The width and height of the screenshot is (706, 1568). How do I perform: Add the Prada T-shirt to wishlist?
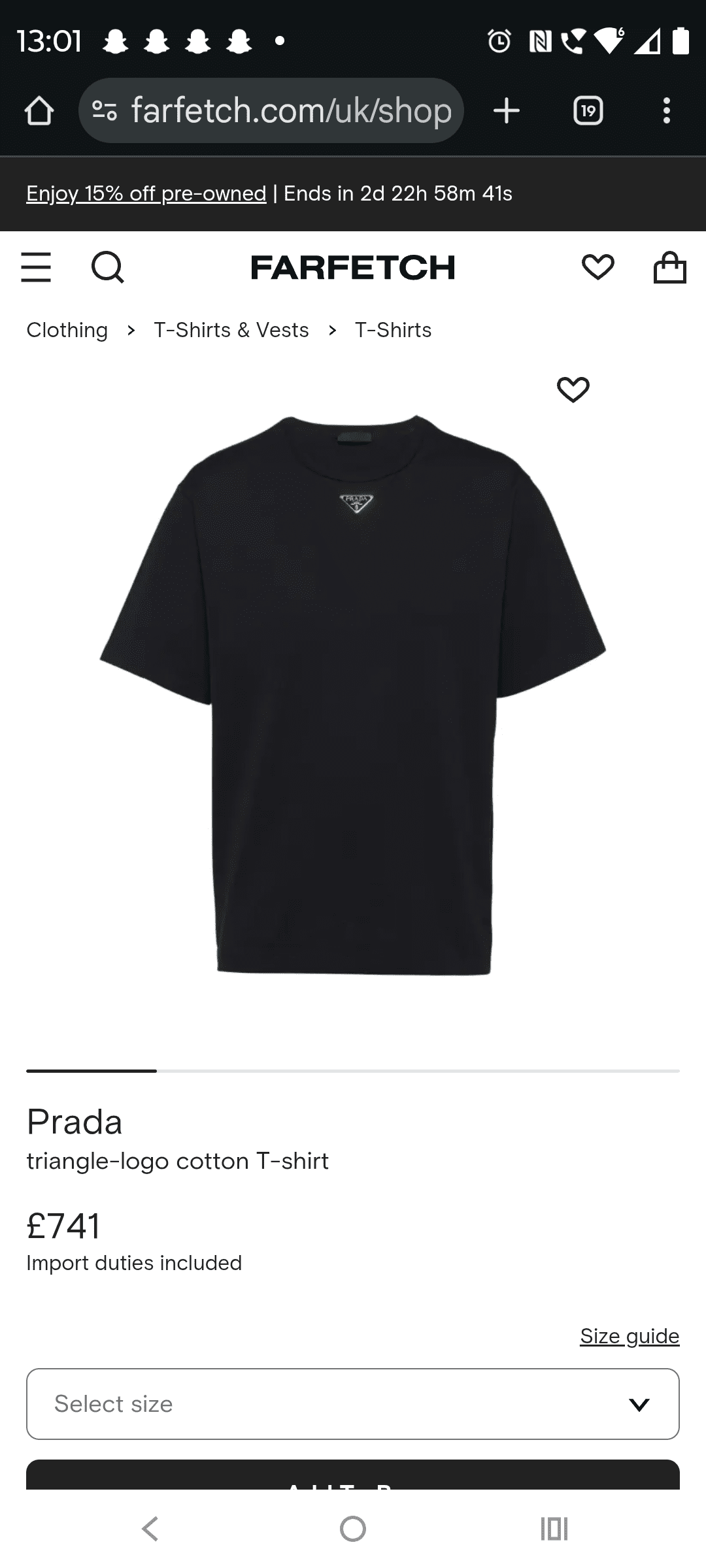click(x=573, y=389)
